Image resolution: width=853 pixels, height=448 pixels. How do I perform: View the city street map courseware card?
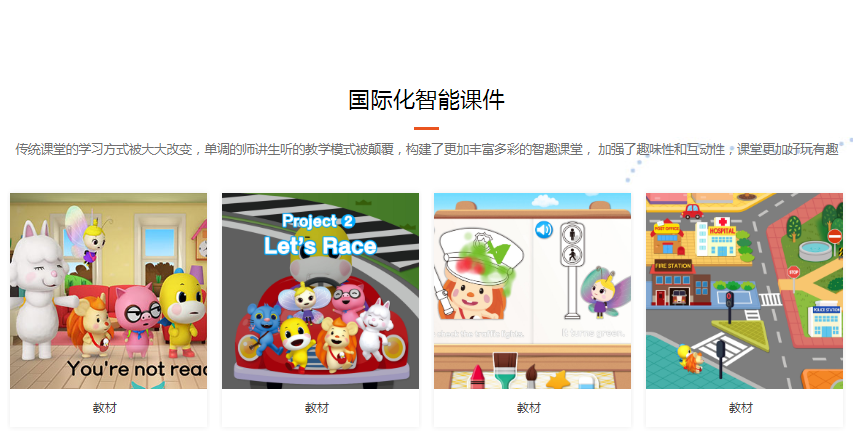tap(744, 291)
